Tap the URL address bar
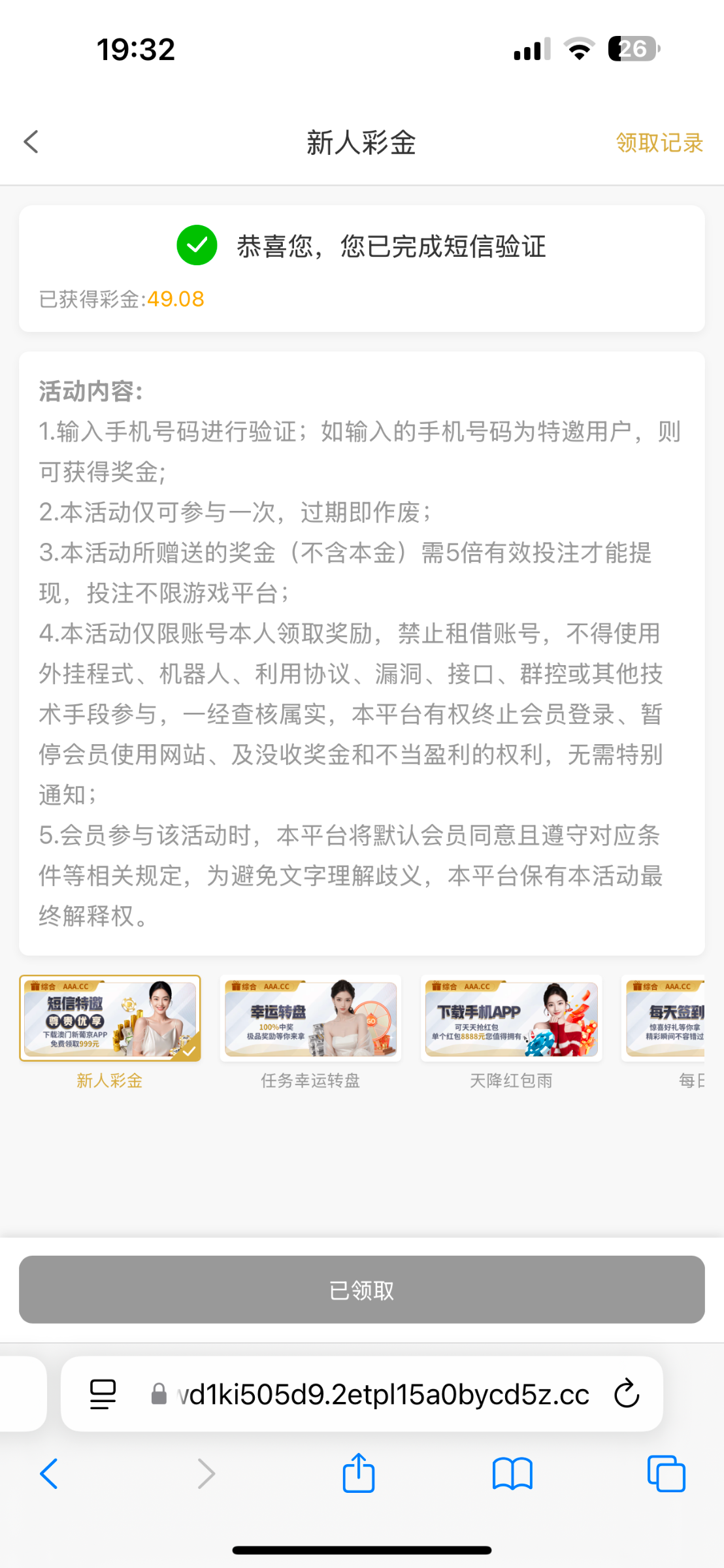The width and height of the screenshot is (724, 1568). coord(383,1394)
